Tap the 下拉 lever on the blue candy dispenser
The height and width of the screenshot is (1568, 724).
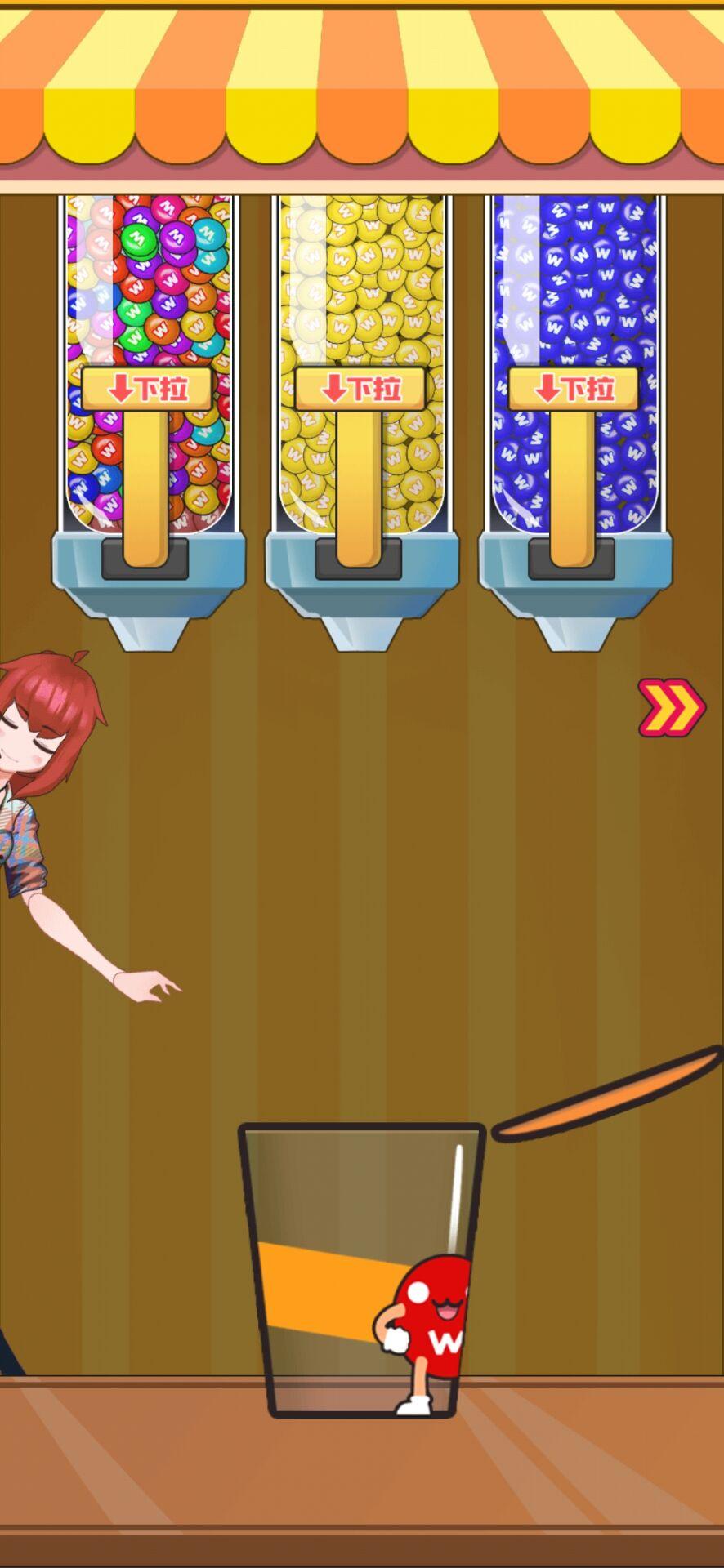point(573,389)
